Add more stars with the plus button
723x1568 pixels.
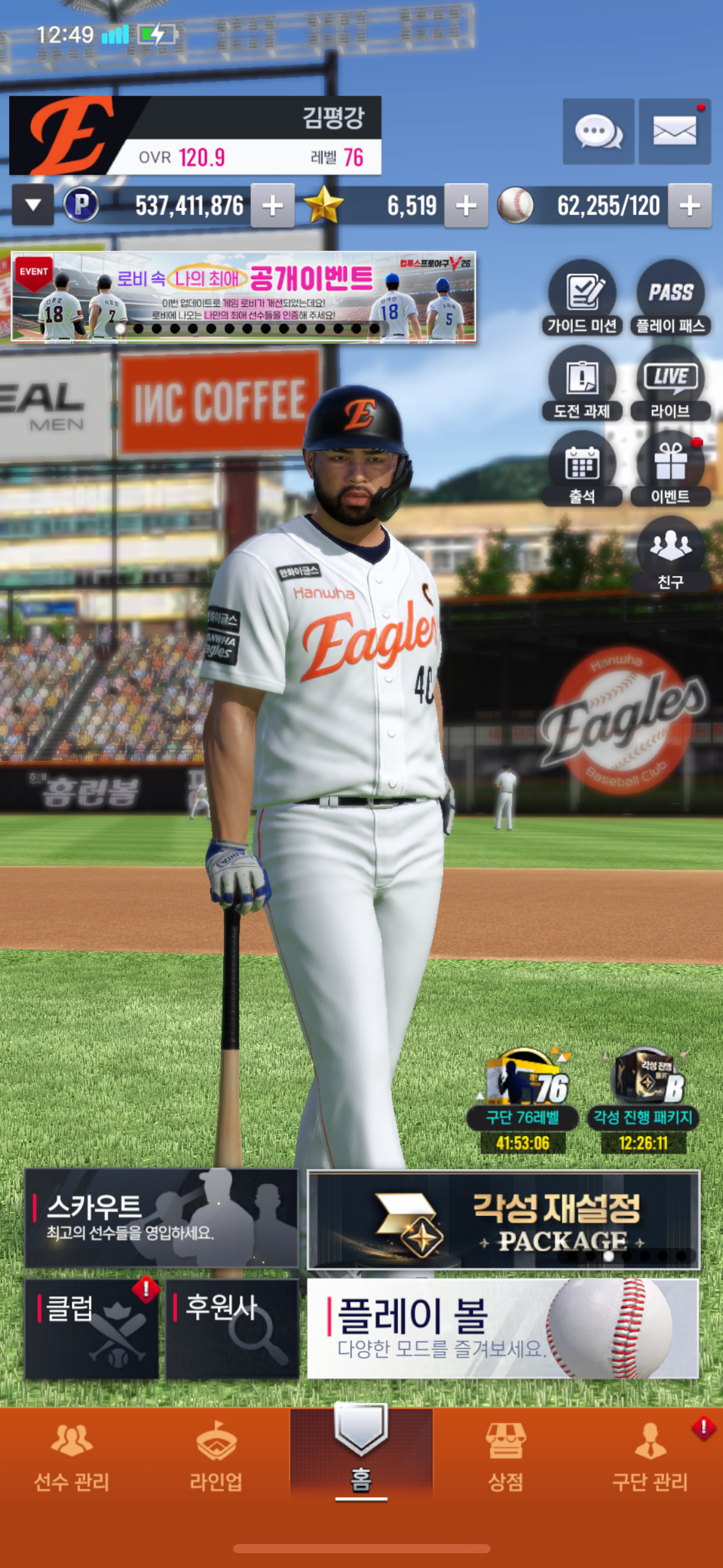466,206
